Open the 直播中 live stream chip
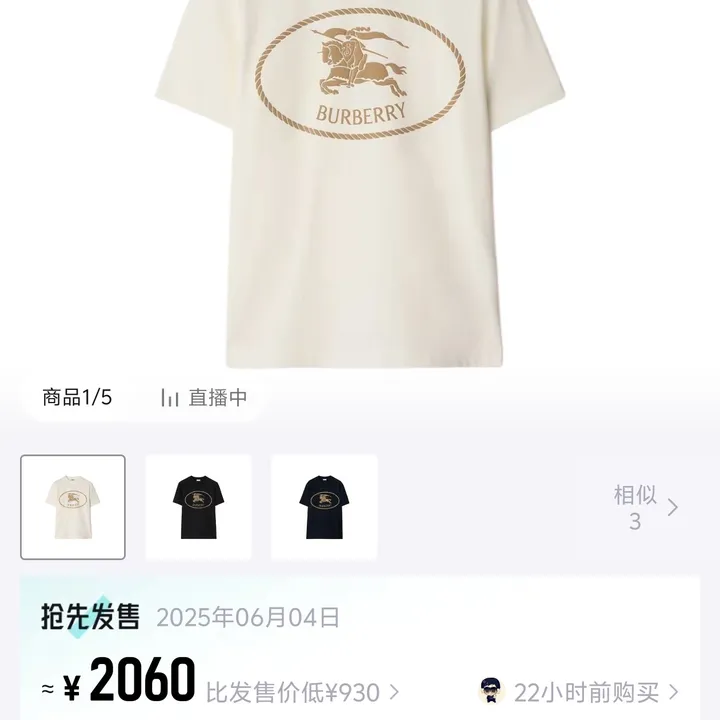This screenshot has width=720, height=720. click(204, 397)
